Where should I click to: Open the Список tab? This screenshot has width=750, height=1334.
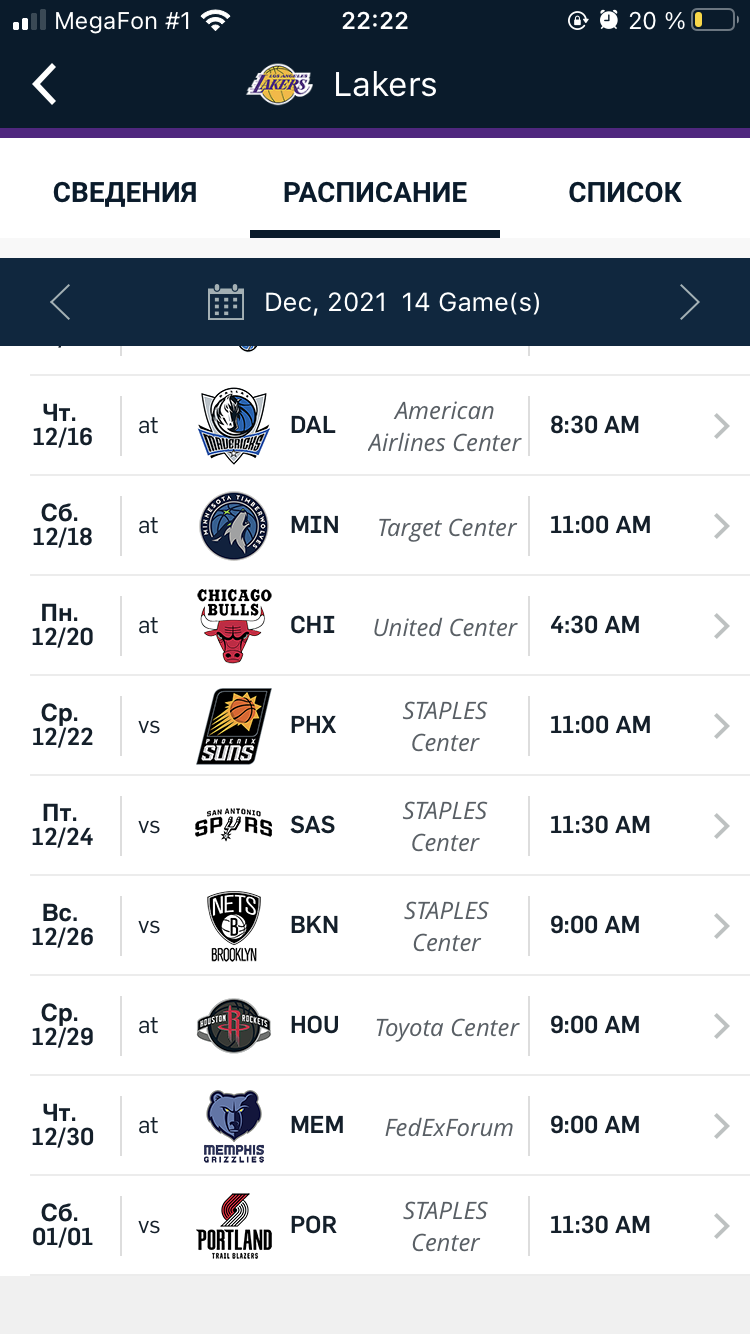(x=625, y=192)
